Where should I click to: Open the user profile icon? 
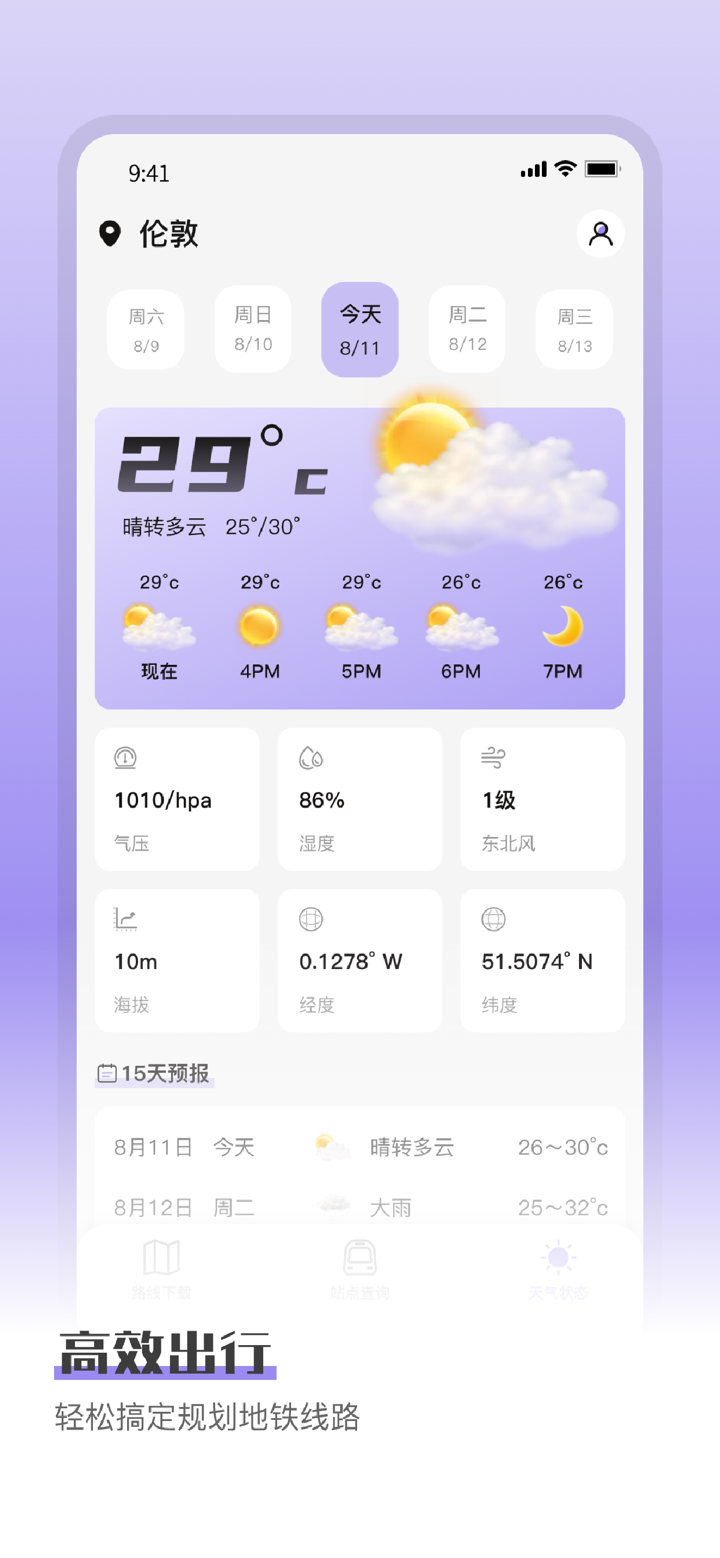(x=600, y=233)
